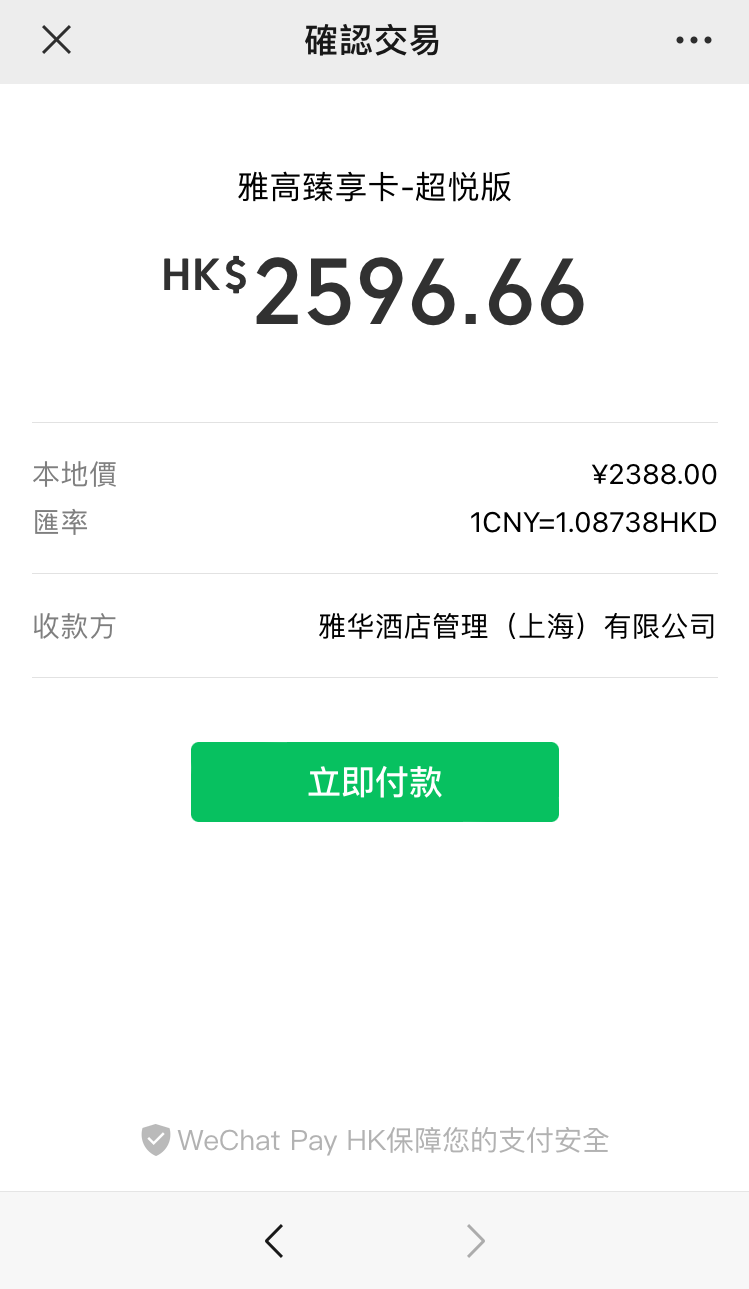Select the ¥2388.00 local price value
Screen dimensions: 749x1289
655,474
